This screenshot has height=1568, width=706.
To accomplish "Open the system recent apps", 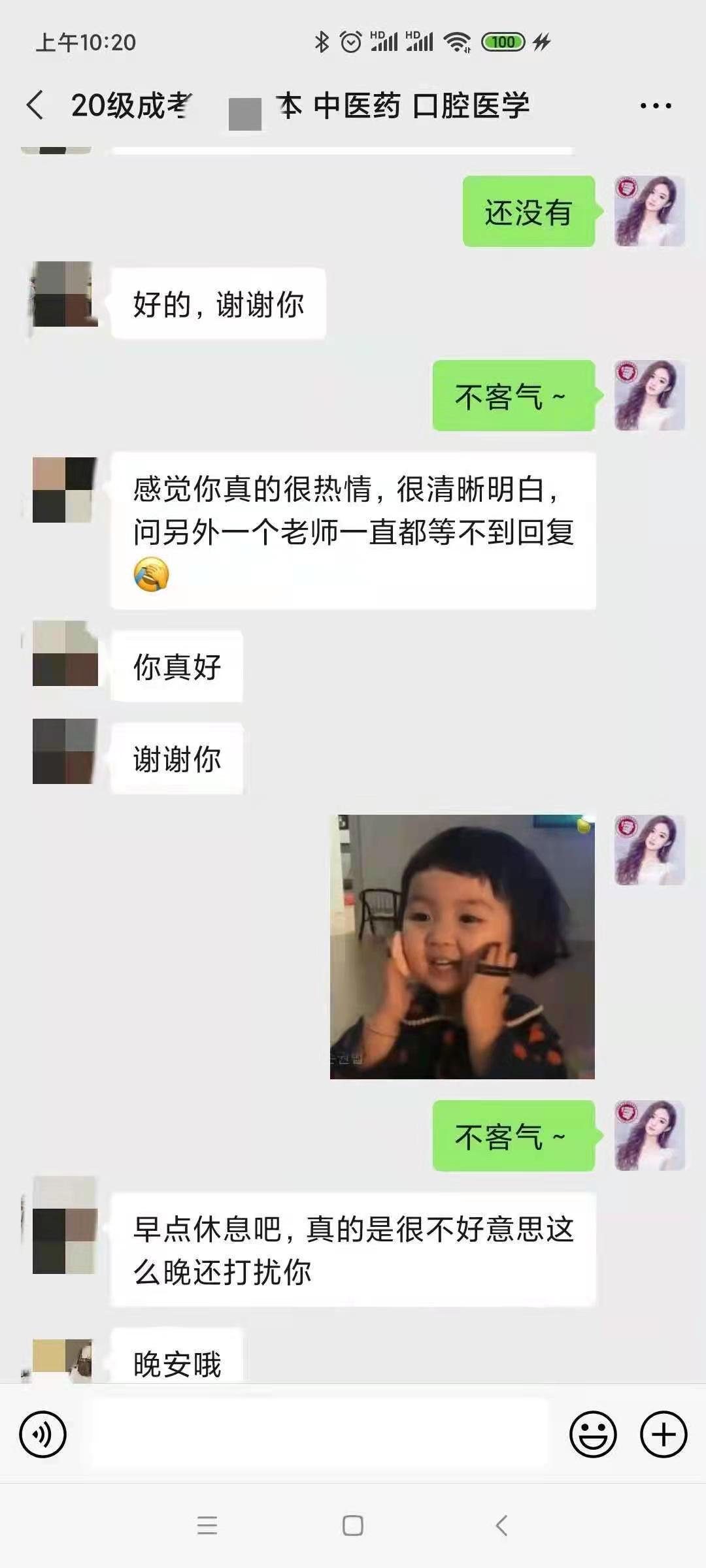I will [x=207, y=1526].
